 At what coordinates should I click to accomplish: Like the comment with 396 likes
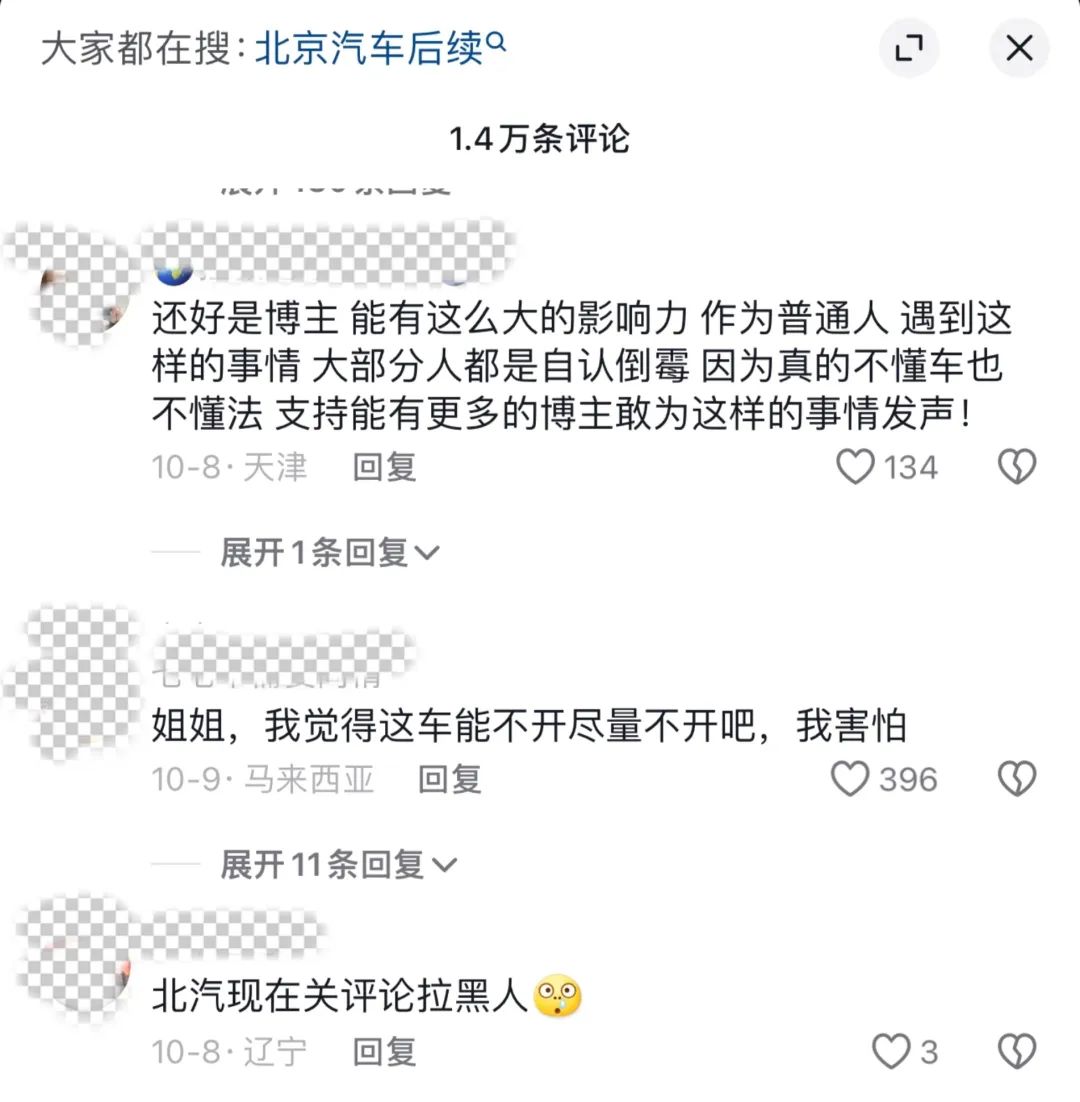(x=852, y=779)
